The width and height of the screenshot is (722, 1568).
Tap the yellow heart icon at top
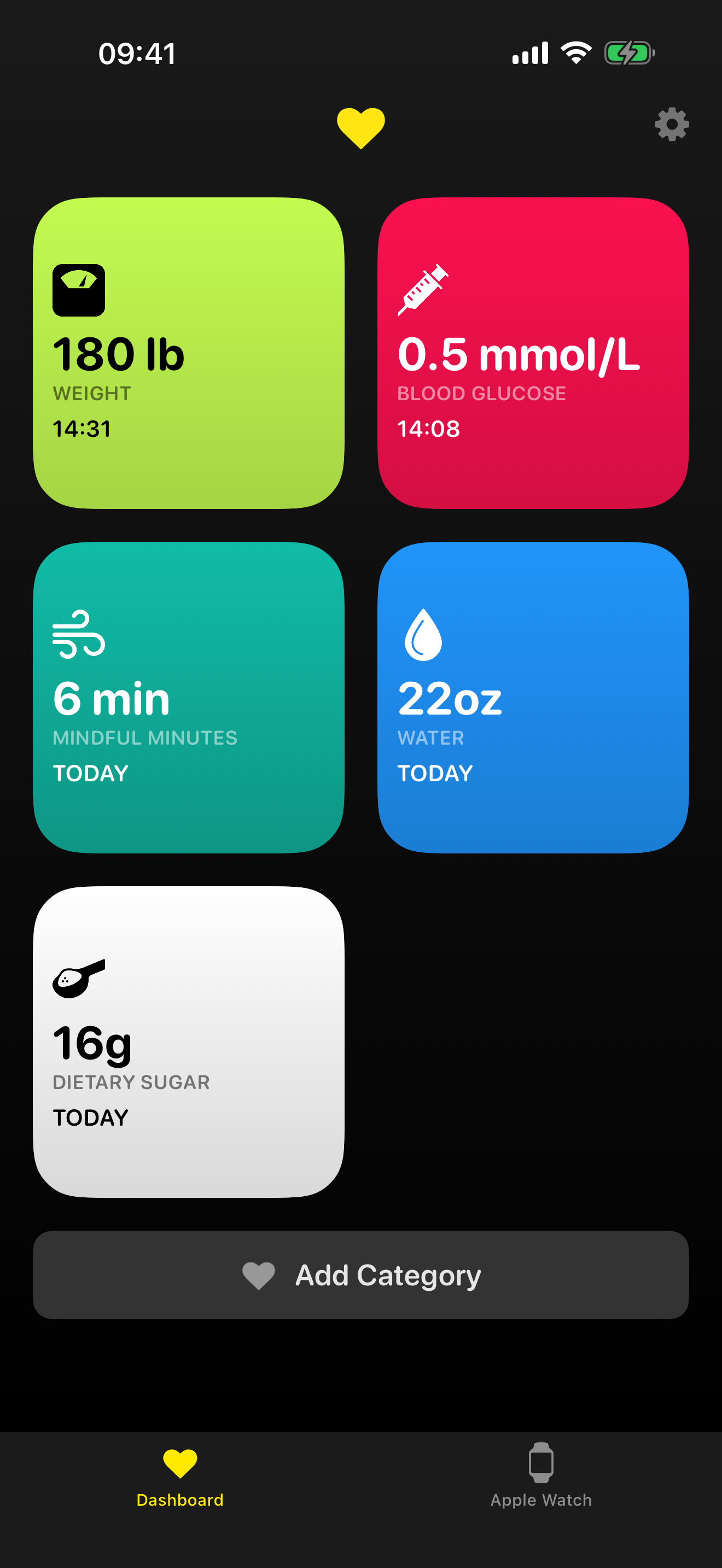pos(360,125)
